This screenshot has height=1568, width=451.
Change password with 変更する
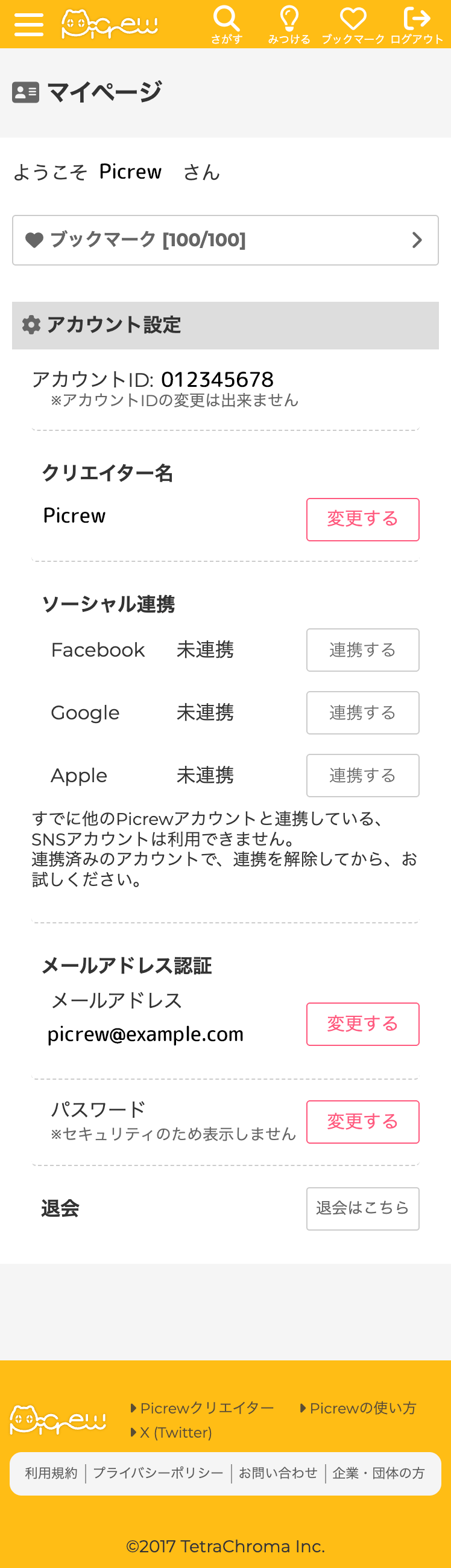pos(362,1121)
